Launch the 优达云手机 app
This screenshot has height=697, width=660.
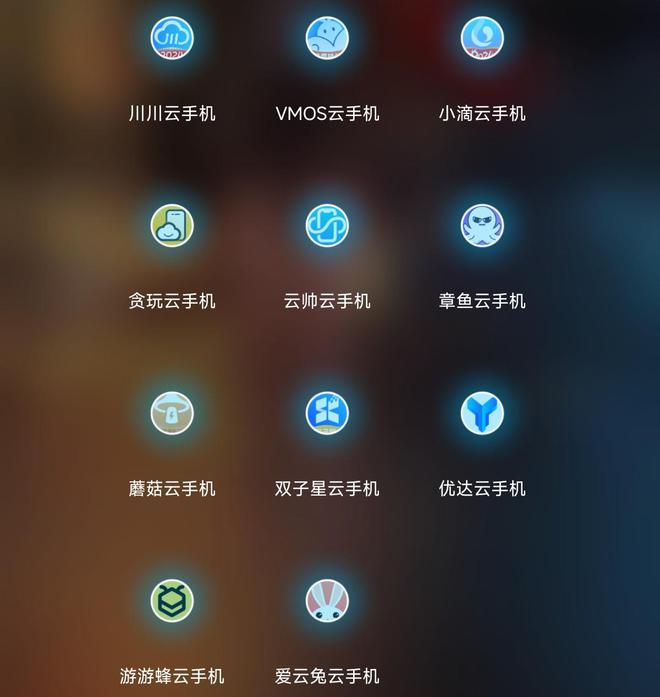tap(482, 413)
